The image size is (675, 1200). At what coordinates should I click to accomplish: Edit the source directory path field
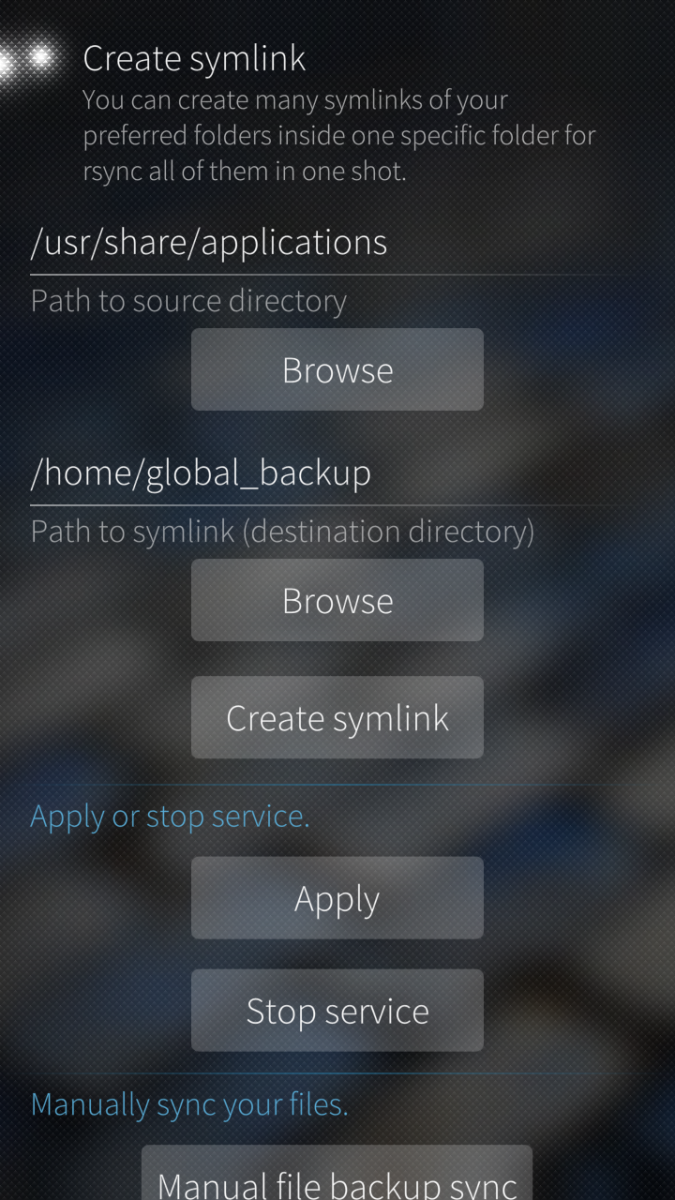click(x=330, y=243)
